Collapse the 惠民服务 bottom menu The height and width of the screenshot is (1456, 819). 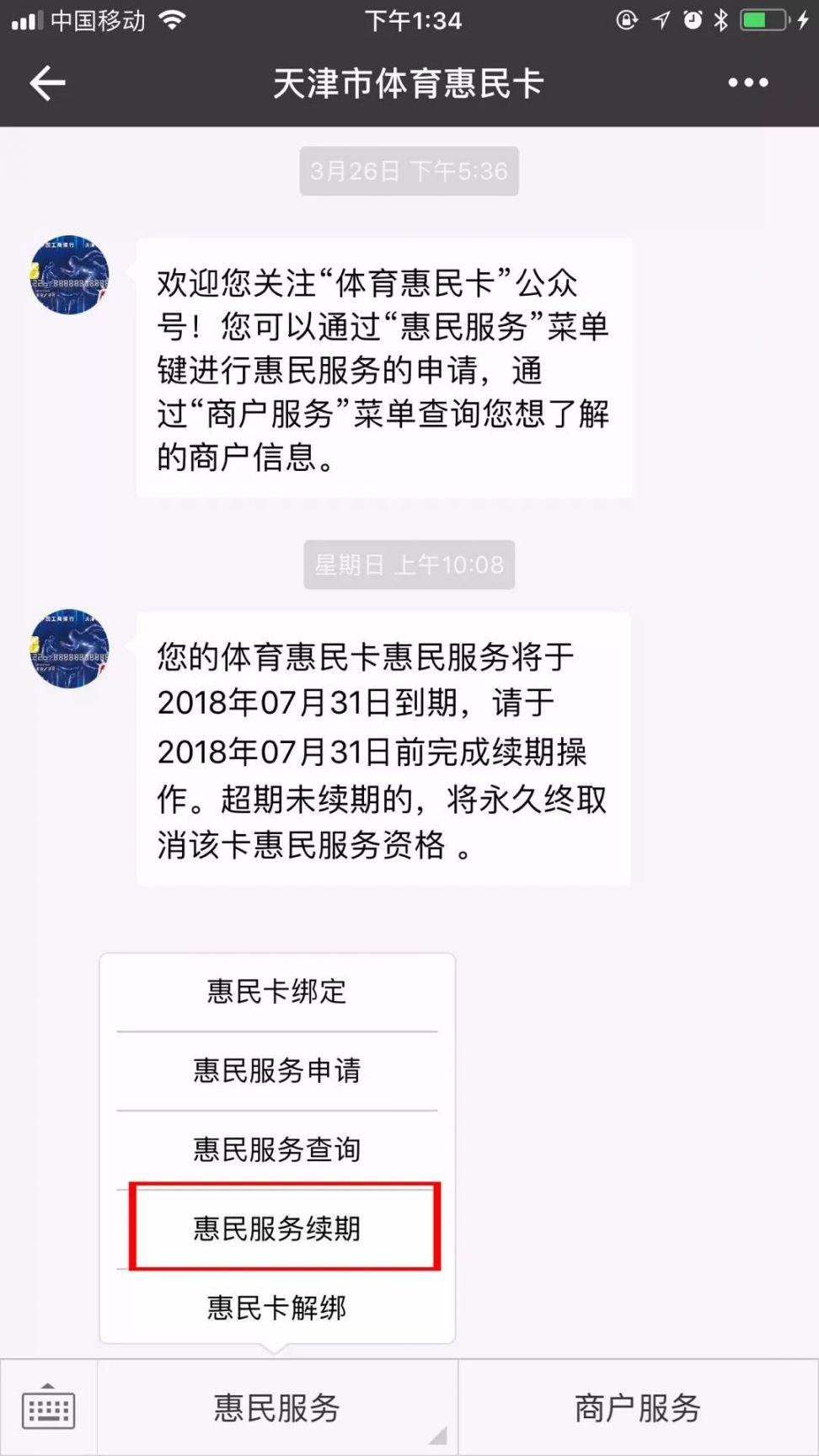(276, 1408)
